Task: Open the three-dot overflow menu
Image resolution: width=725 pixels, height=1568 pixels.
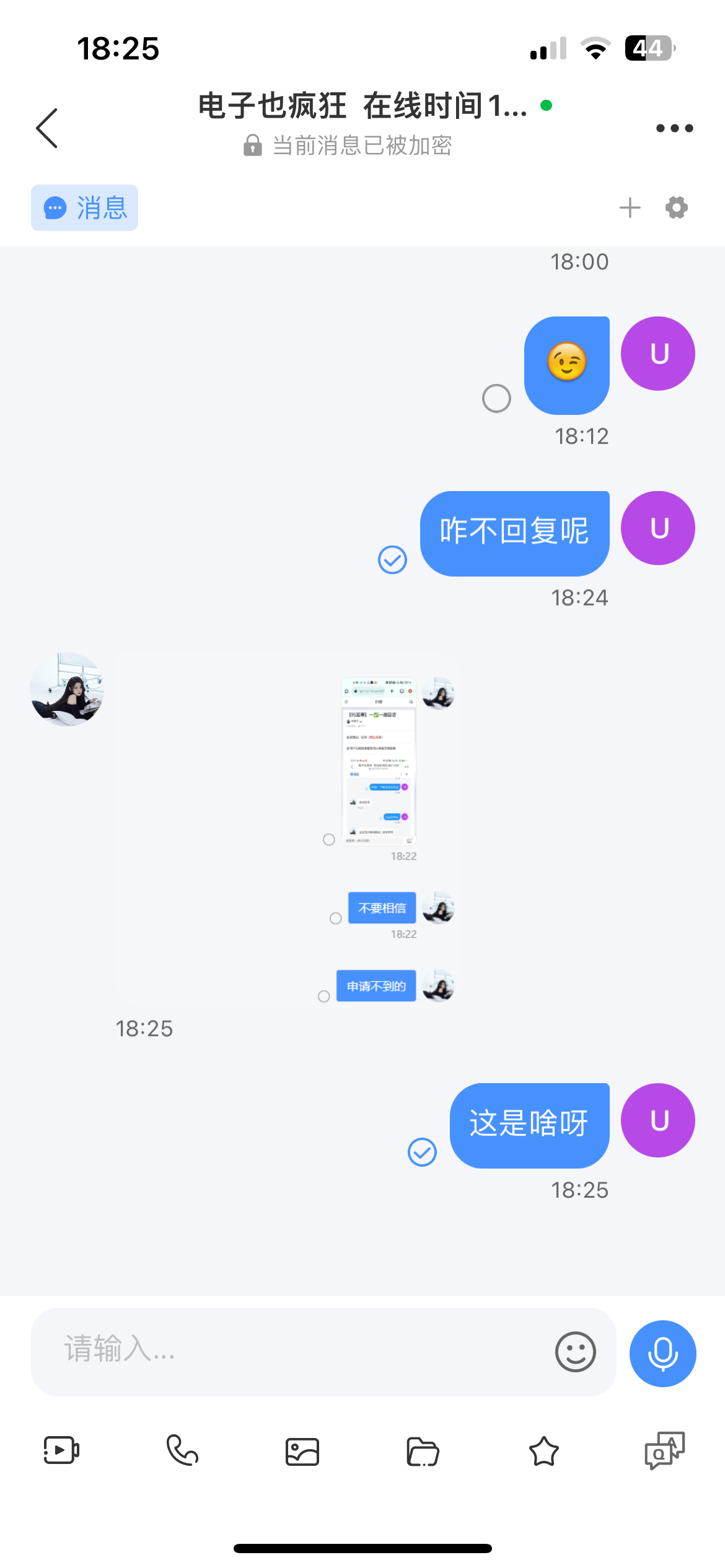Action: point(674,128)
